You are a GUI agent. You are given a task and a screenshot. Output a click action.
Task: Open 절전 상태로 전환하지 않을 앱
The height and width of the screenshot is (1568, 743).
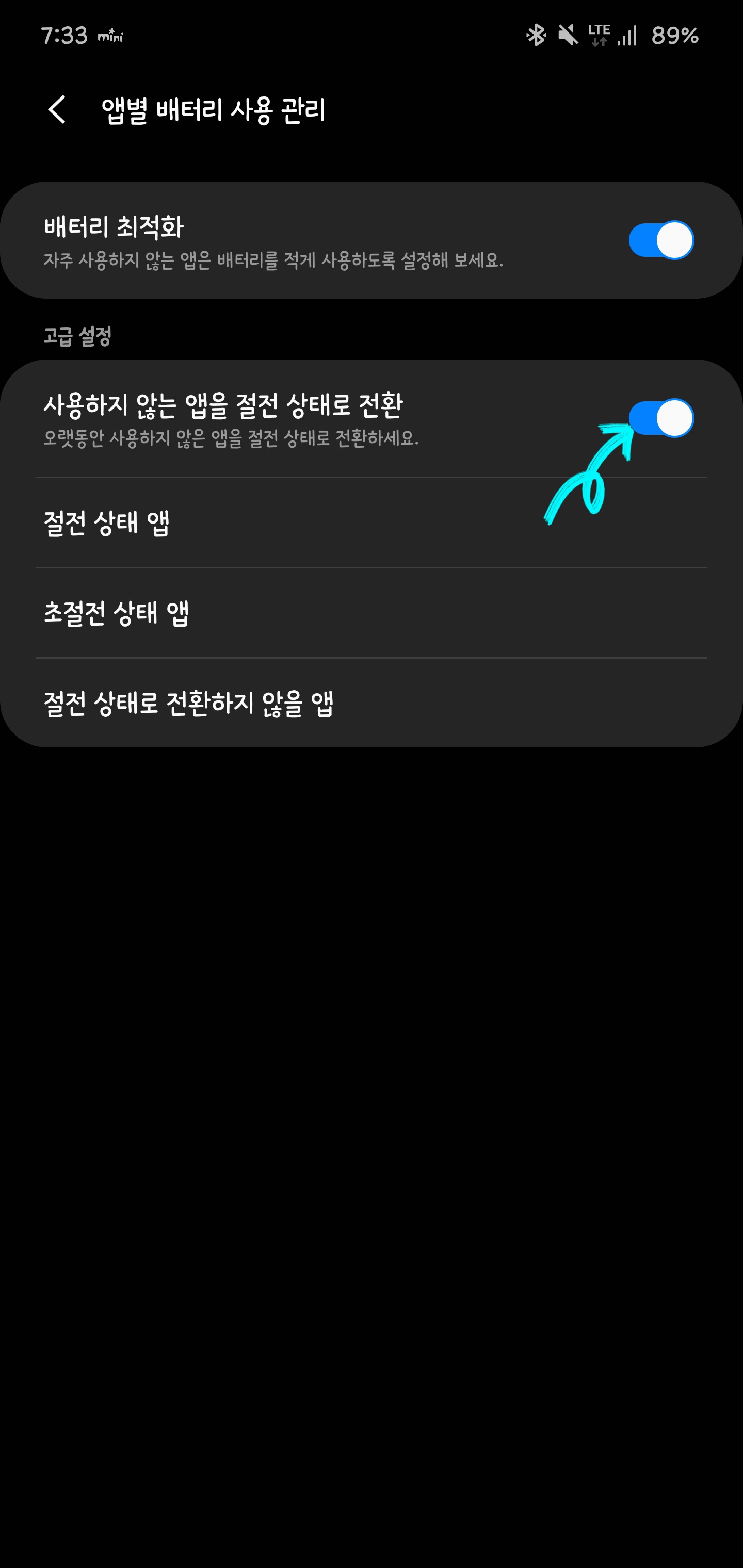click(372, 703)
